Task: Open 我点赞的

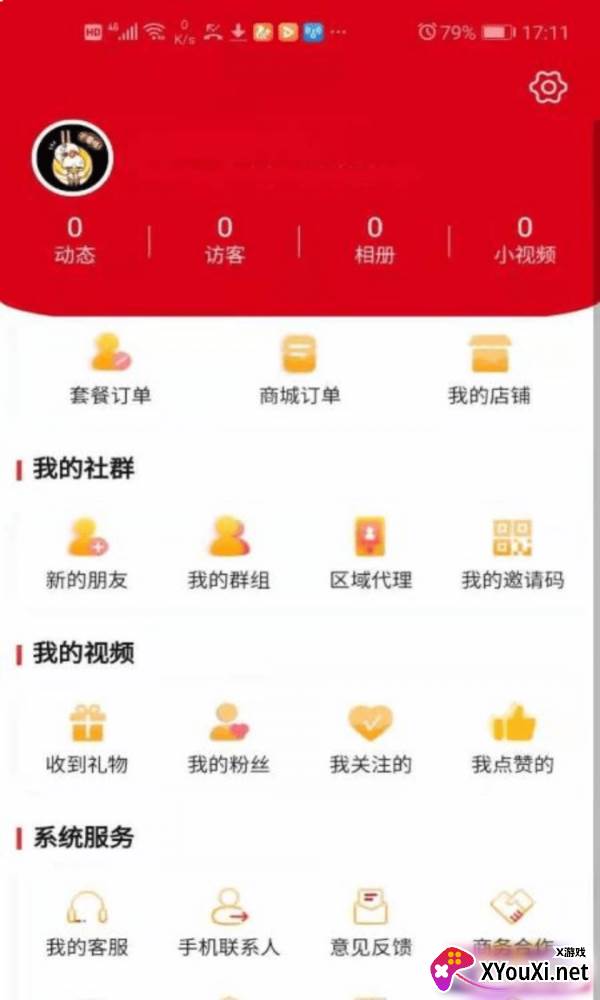Action: pos(512,739)
